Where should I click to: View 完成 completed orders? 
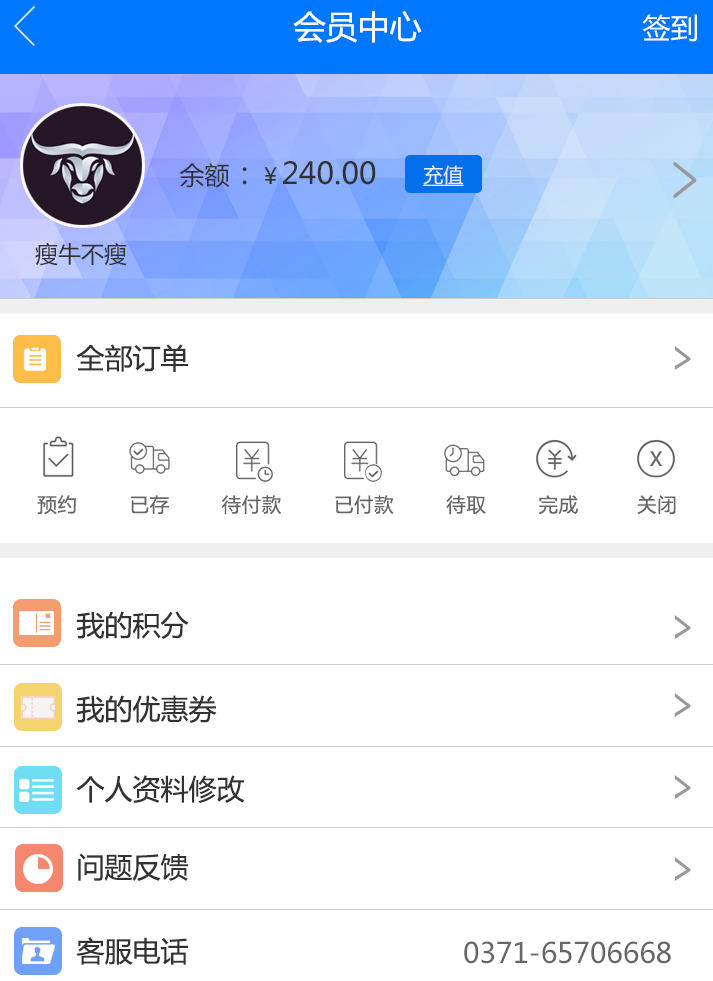[x=557, y=477]
